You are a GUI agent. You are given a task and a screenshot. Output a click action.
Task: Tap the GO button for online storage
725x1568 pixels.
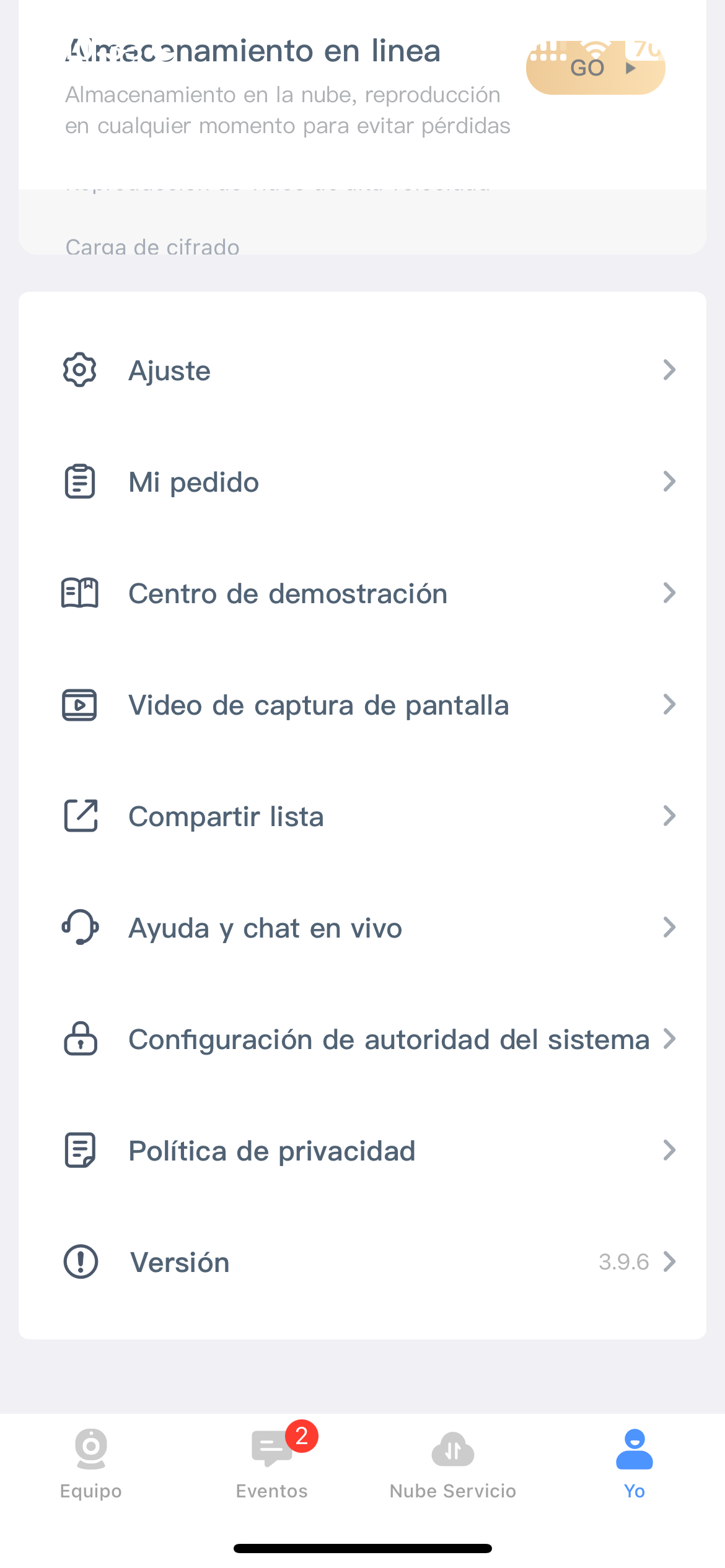(x=595, y=68)
